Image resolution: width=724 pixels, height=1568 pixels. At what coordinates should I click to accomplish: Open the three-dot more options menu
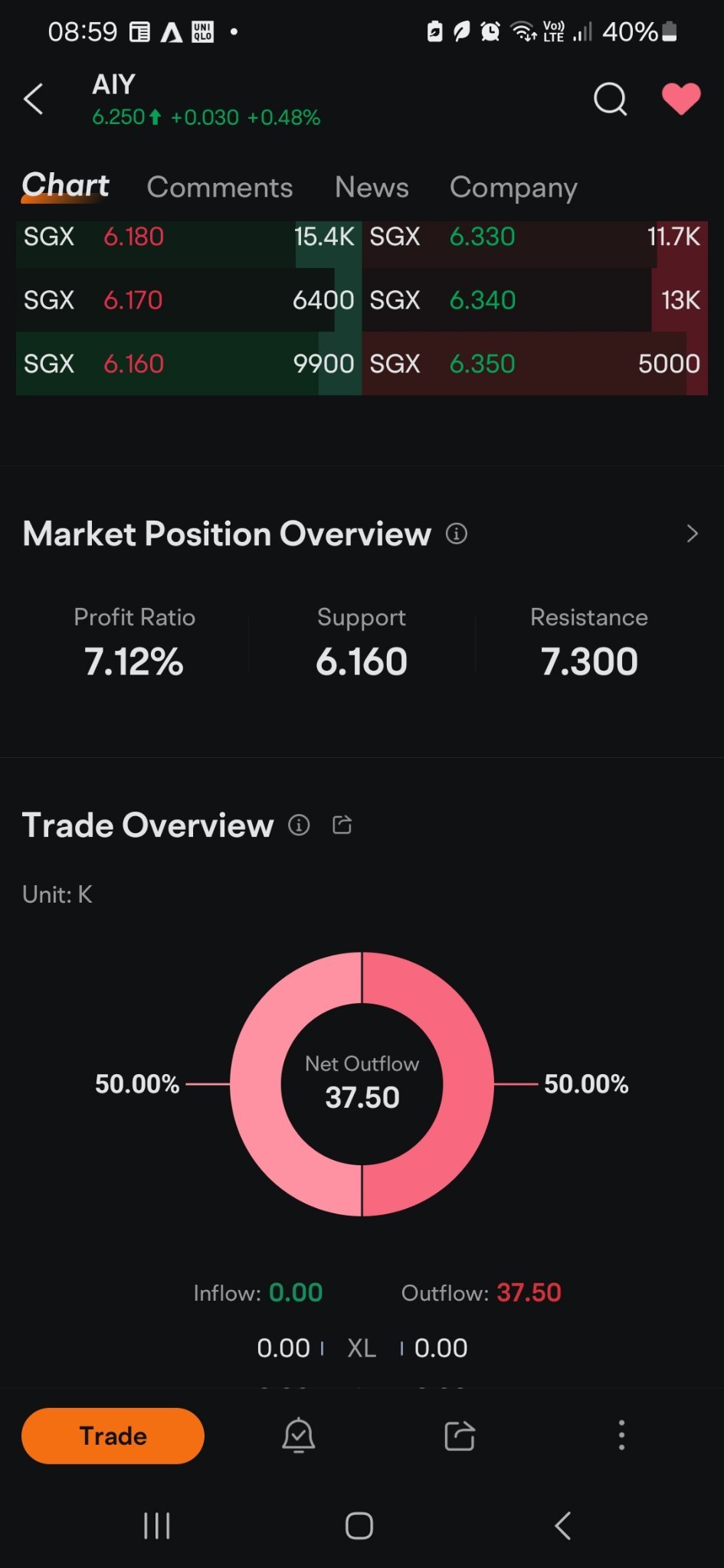621,1436
